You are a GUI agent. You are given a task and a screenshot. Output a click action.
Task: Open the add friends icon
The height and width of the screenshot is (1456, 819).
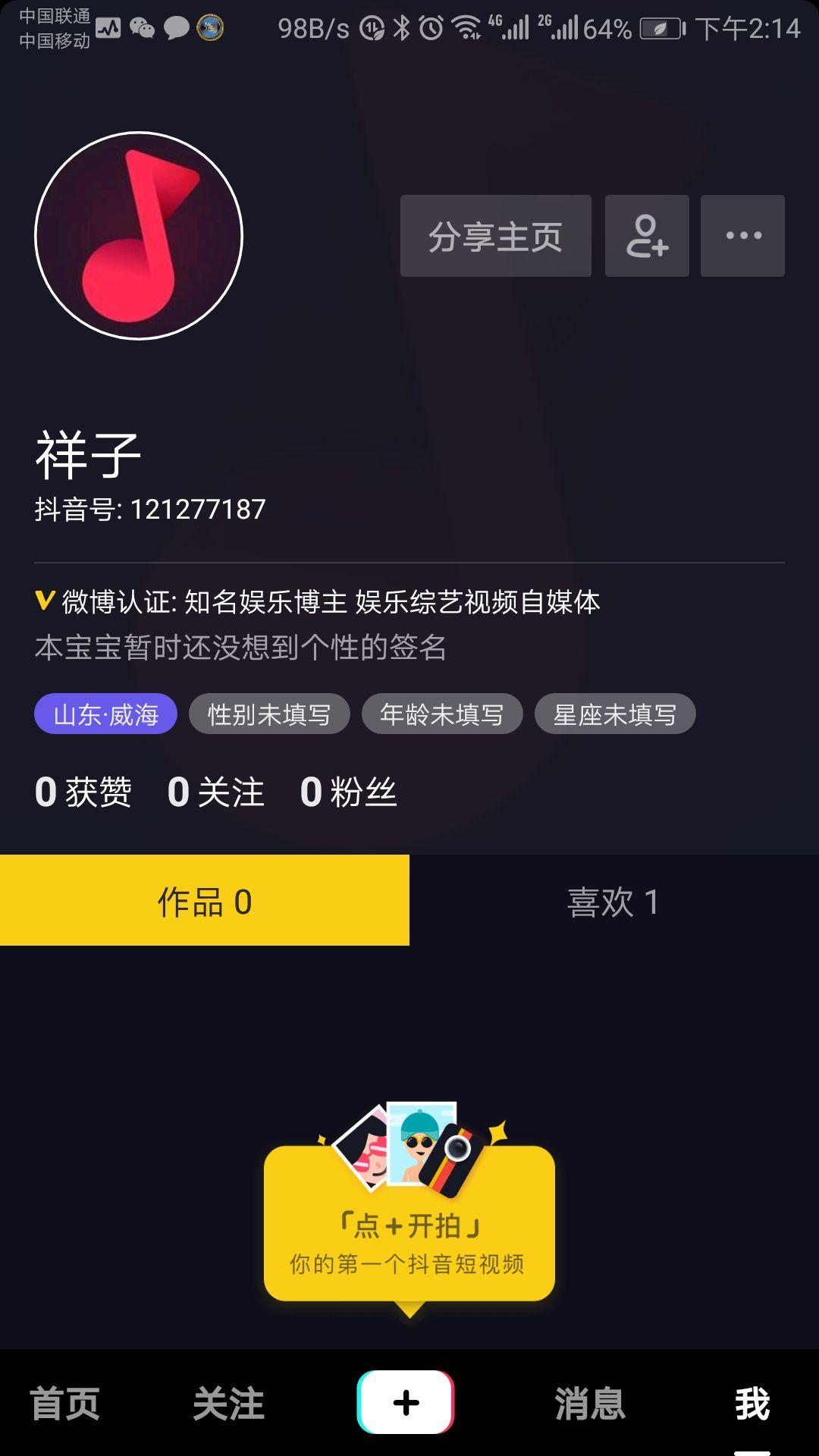(646, 235)
